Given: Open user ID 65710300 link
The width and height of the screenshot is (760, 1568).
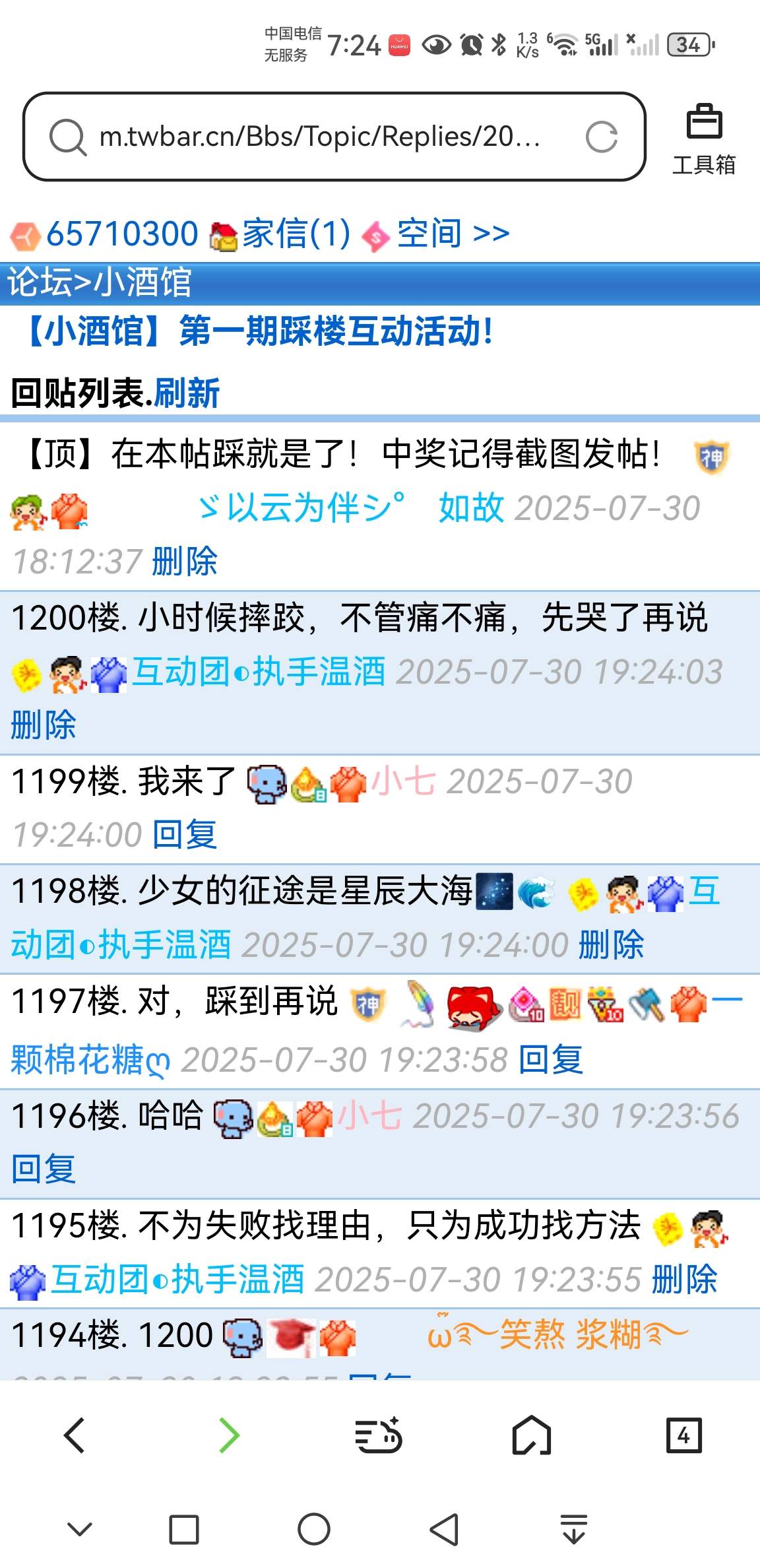Looking at the screenshot, I should (x=121, y=234).
